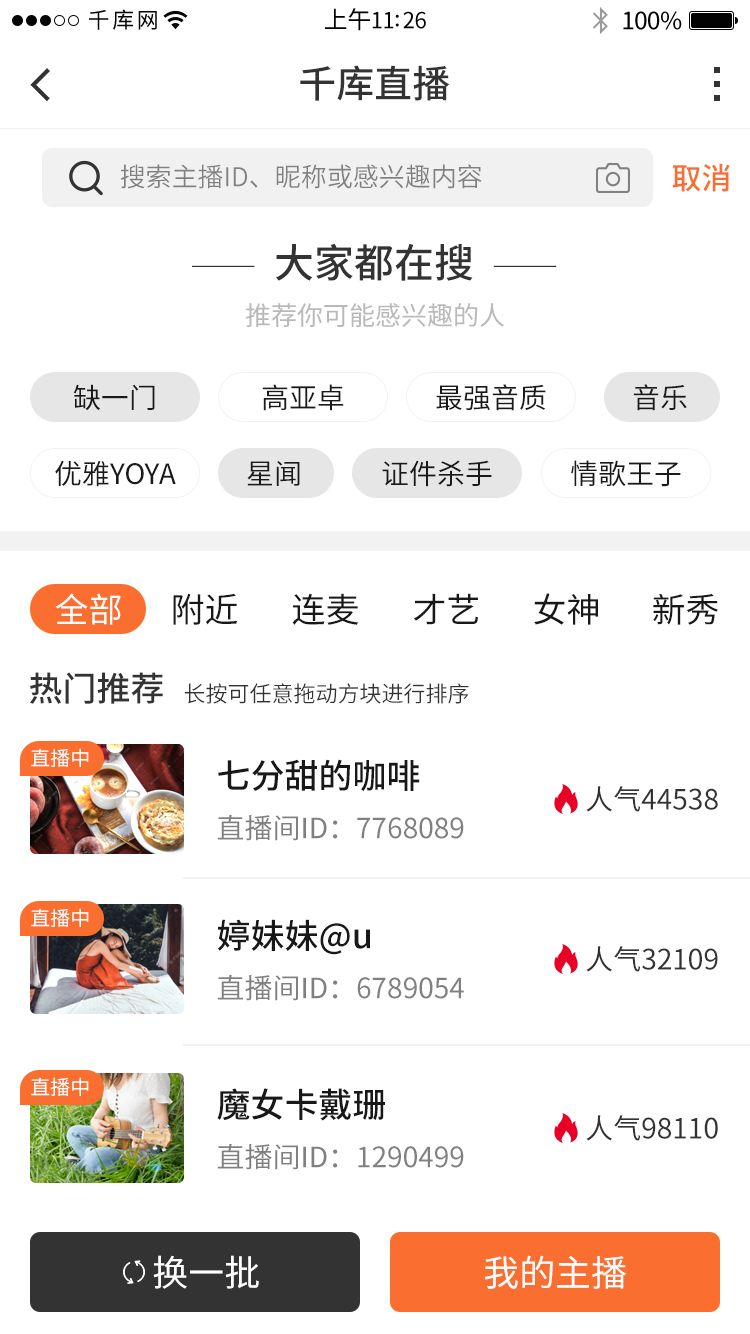Open 我的主播 page
The image size is (750, 1334).
coord(555,1272)
